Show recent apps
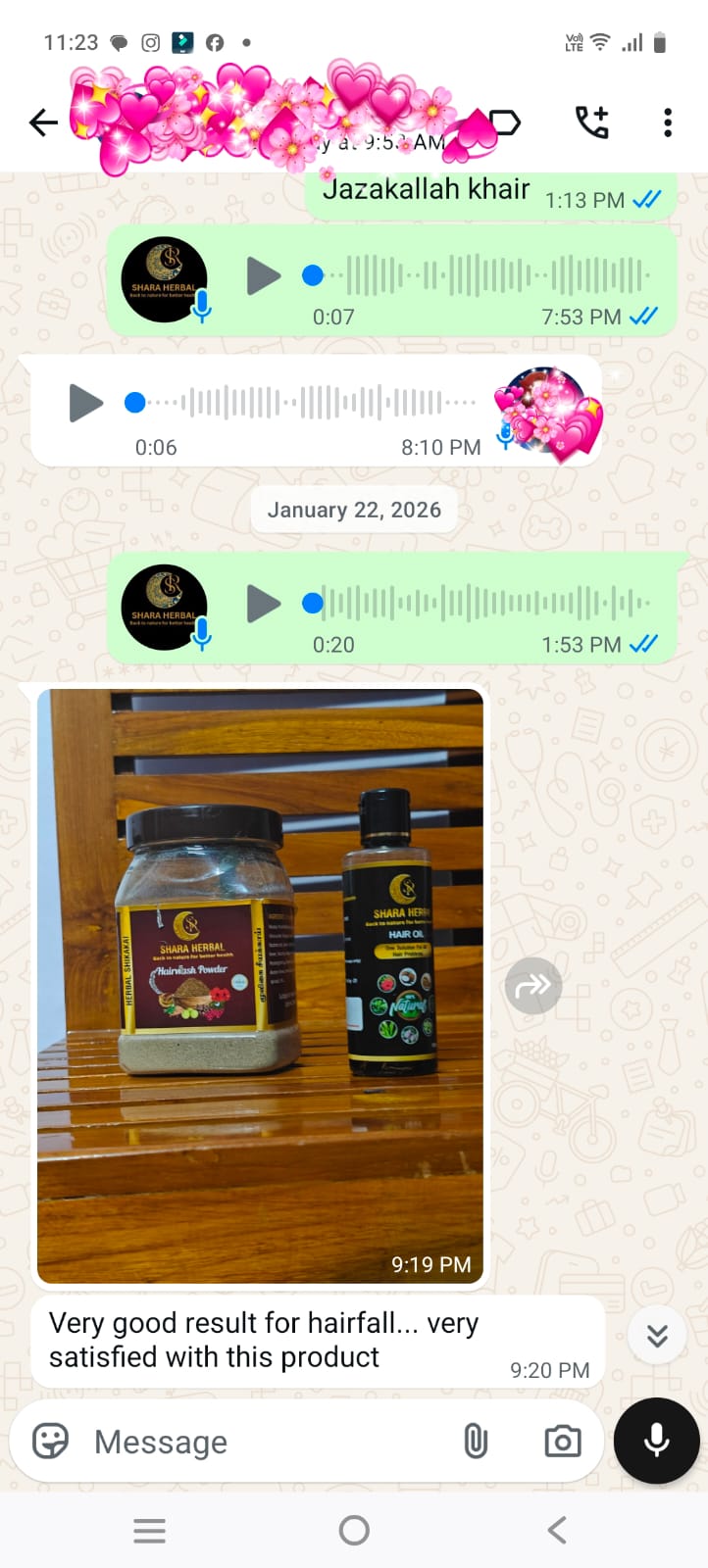The height and width of the screenshot is (1568, 708). pos(149,1530)
